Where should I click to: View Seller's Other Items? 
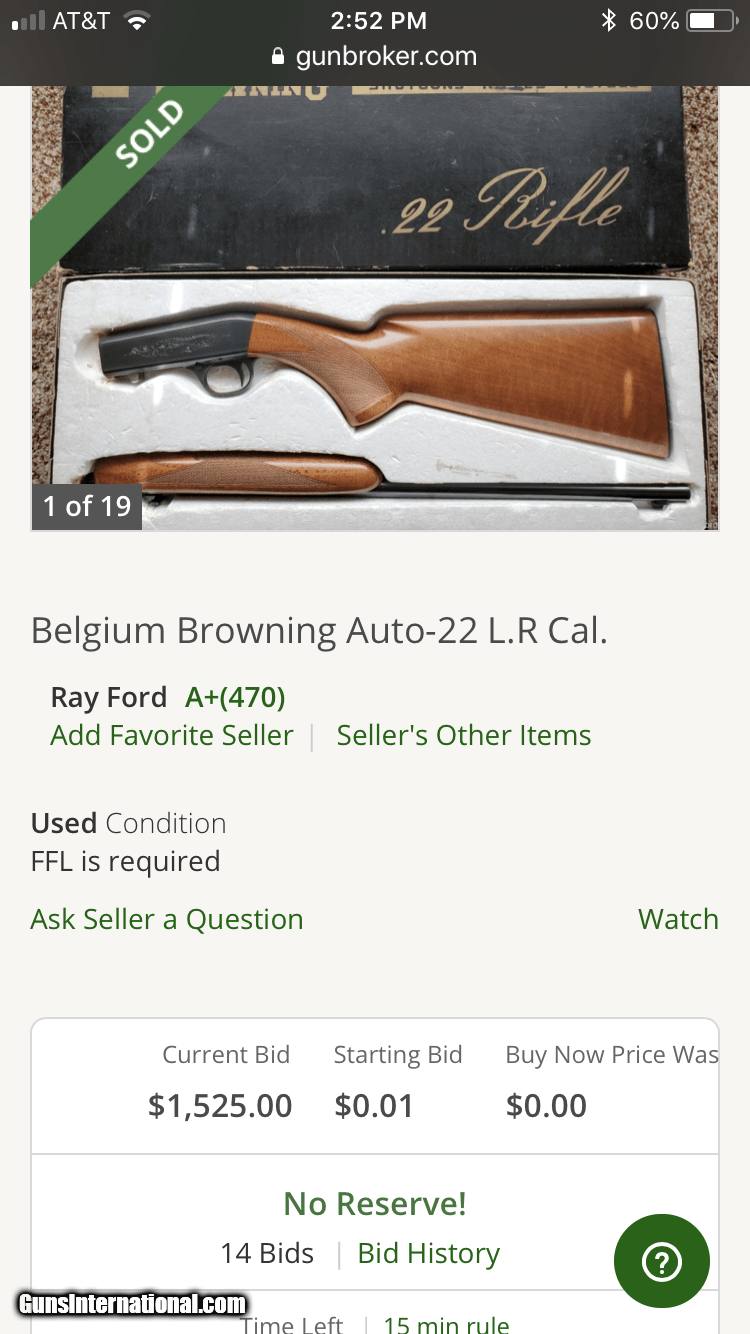tap(464, 735)
